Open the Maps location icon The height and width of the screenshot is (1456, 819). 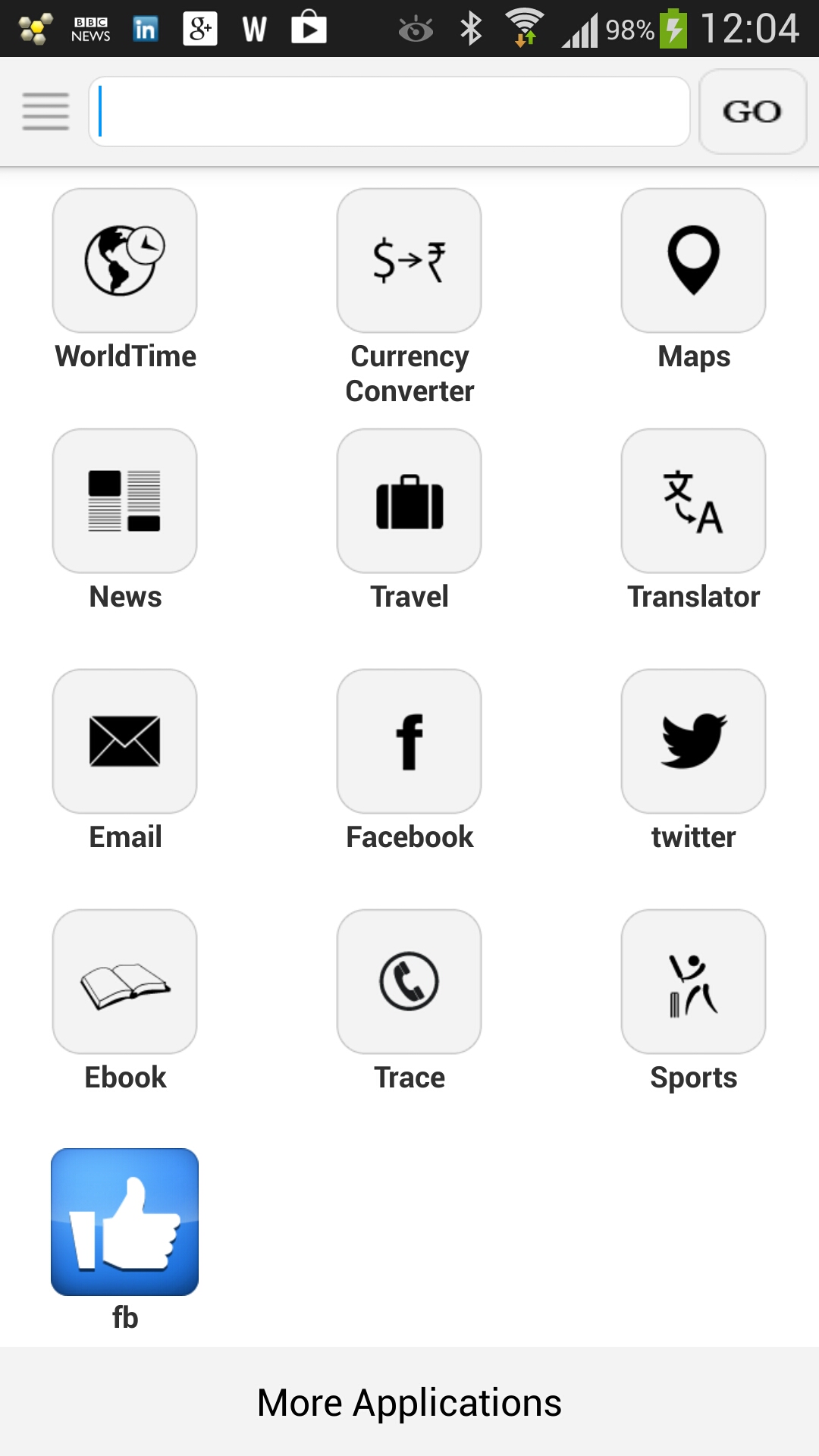coord(693,259)
